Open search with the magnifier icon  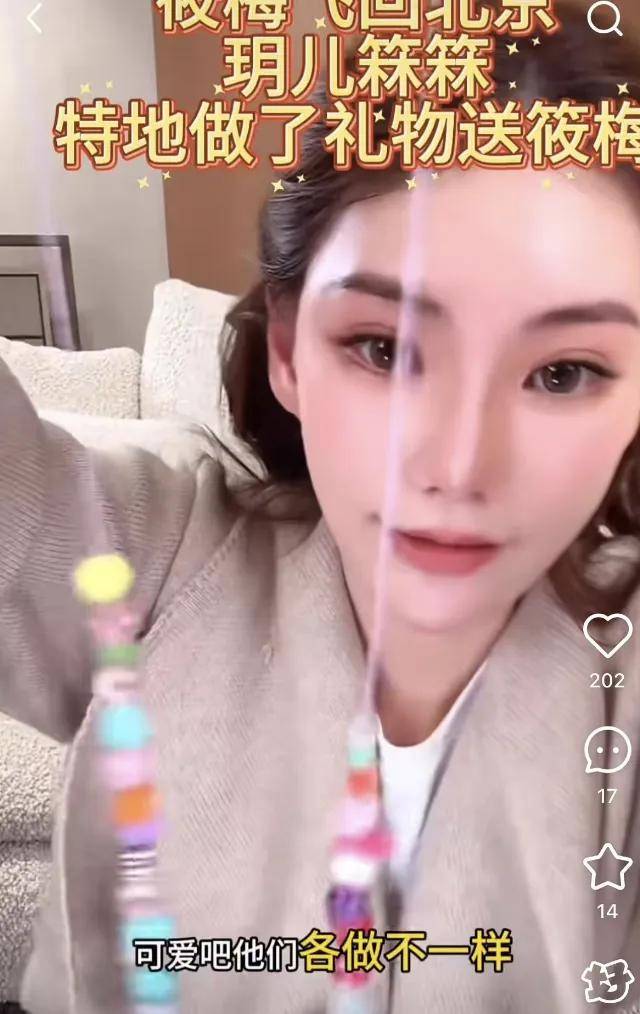pyautogui.click(x=604, y=18)
